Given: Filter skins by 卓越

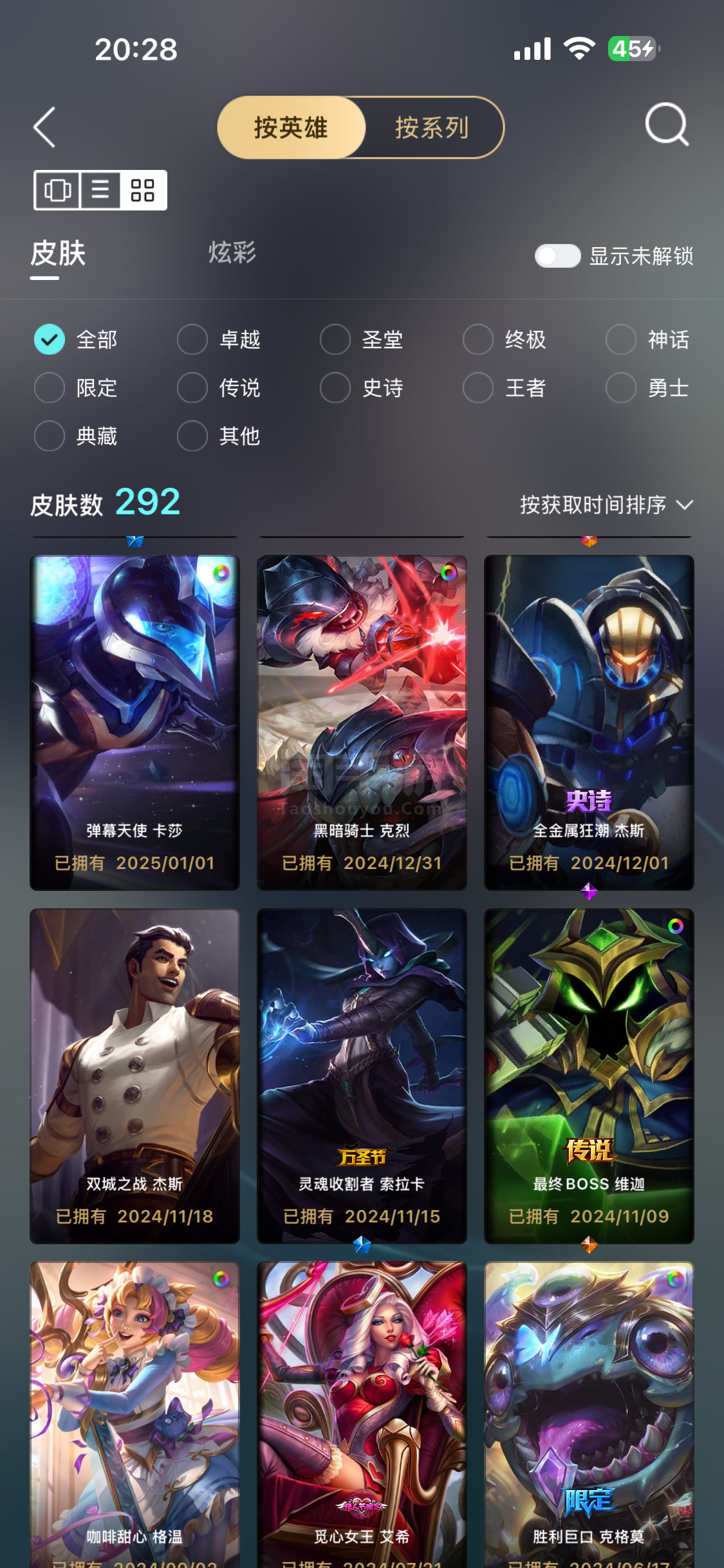Looking at the screenshot, I should (219, 339).
